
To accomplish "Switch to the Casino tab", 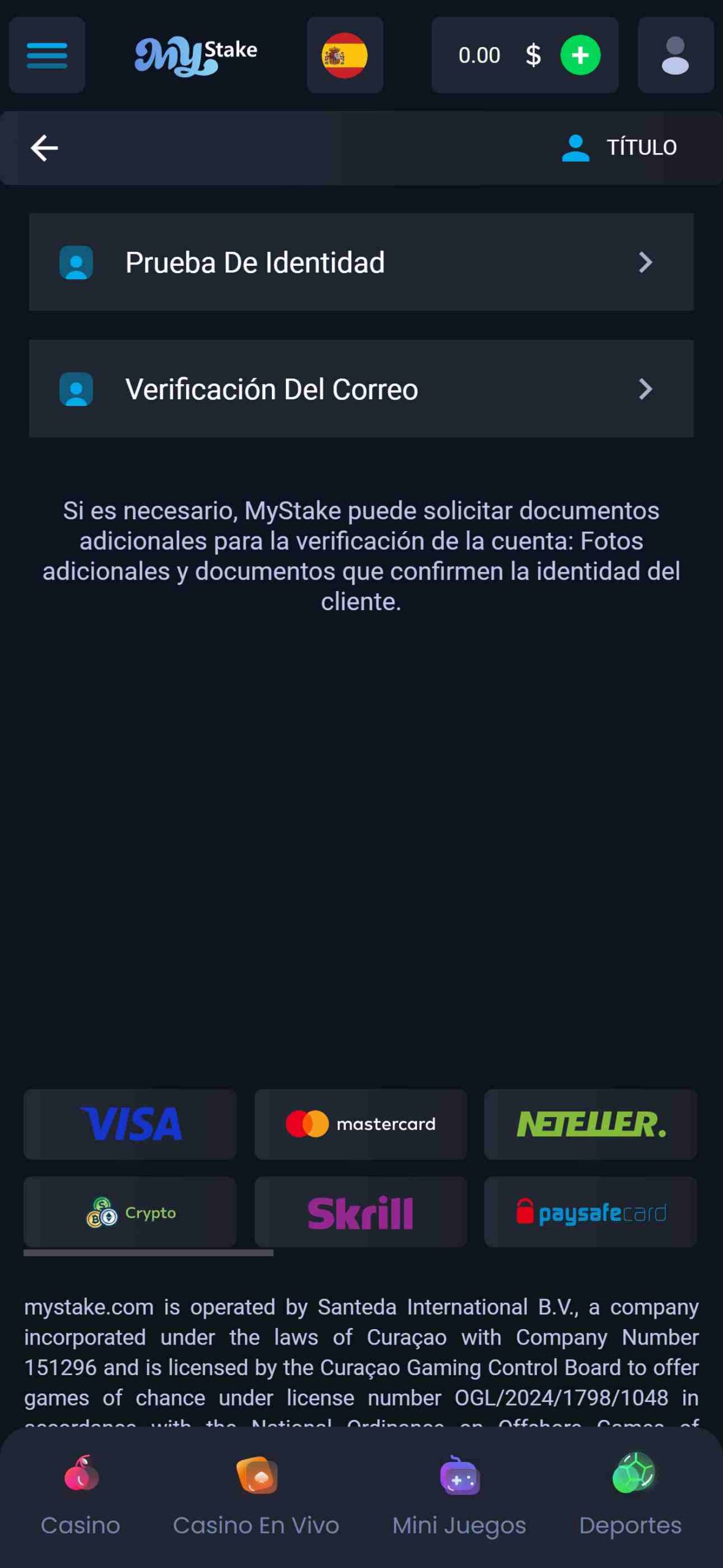I will [x=80, y=1494].
